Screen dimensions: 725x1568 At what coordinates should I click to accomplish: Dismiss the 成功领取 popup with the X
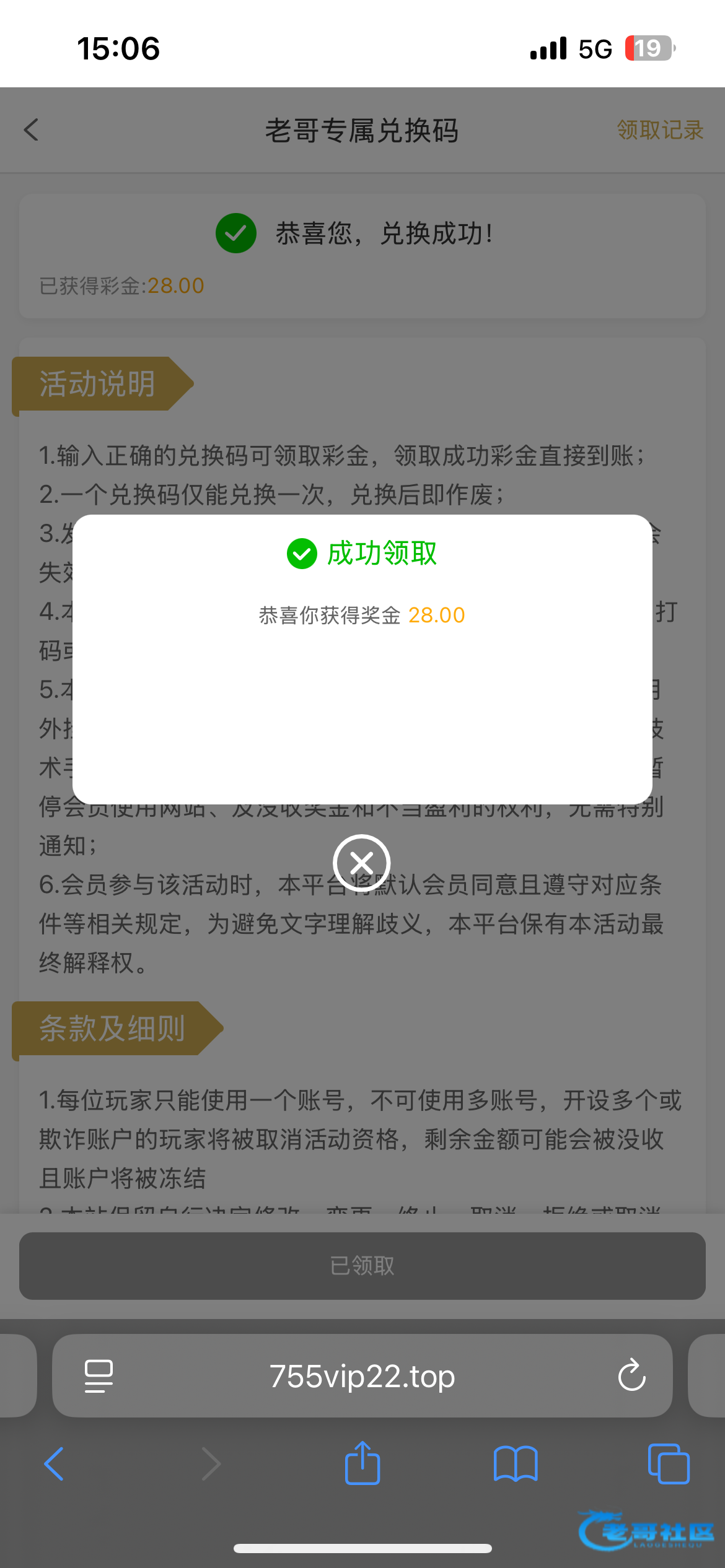pyautogui.click(x=361, y=863)
